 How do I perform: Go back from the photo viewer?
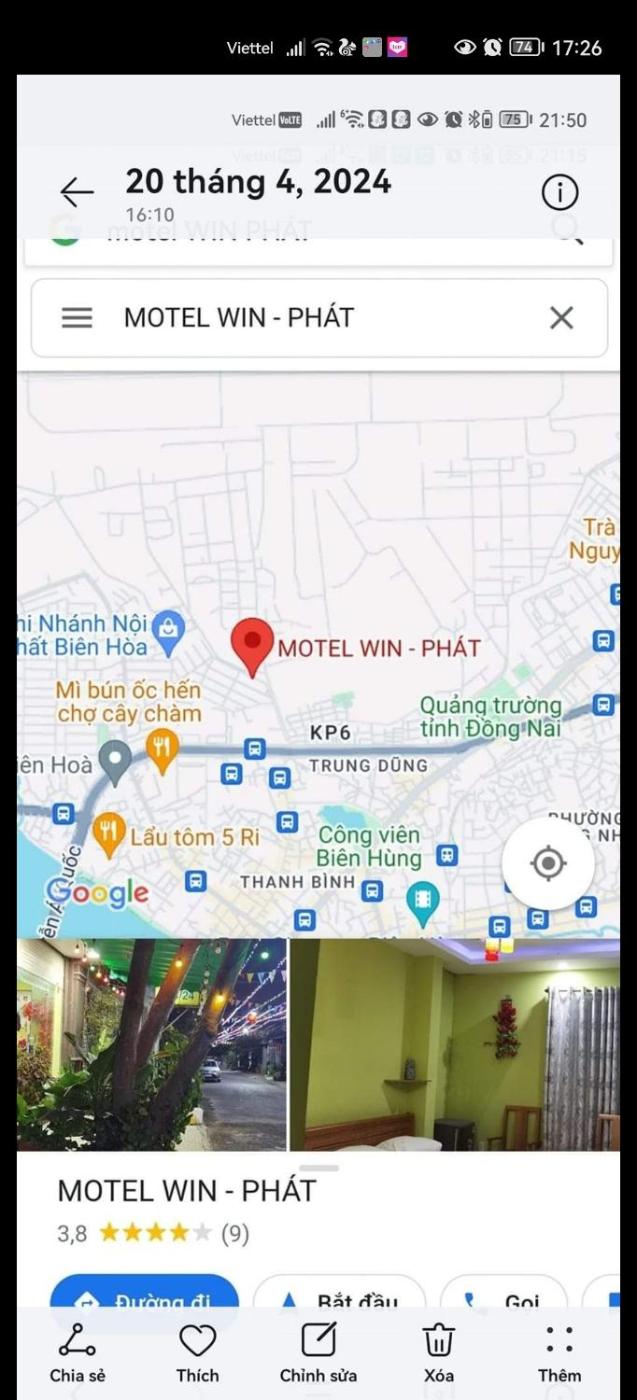click(76, 193)
